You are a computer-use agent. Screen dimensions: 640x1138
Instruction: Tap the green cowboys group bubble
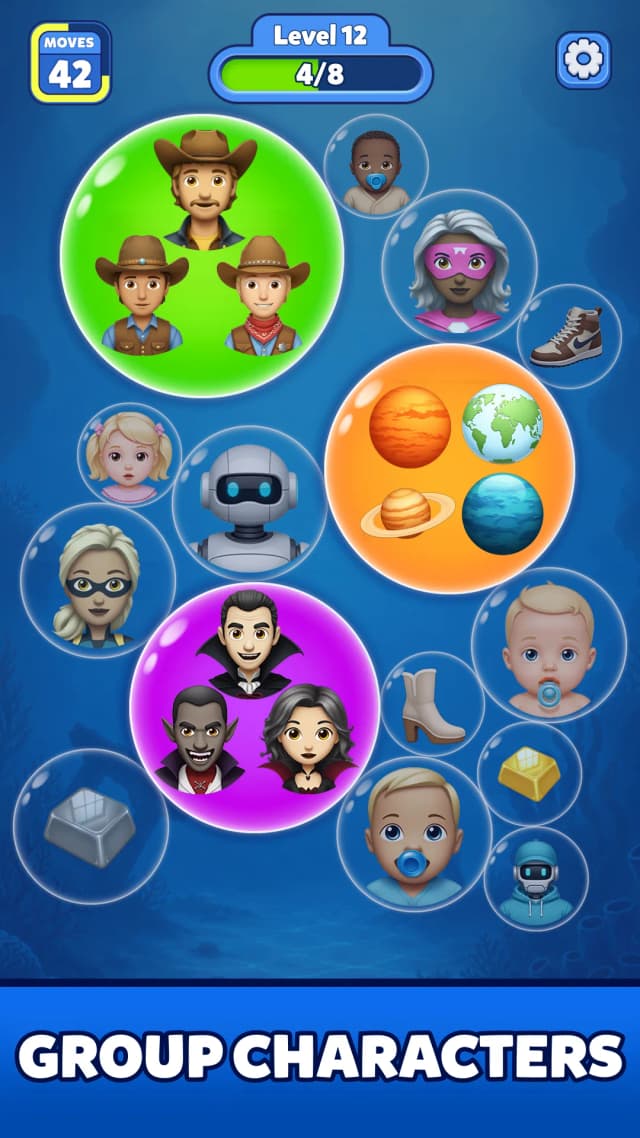(x=202, y=255)
